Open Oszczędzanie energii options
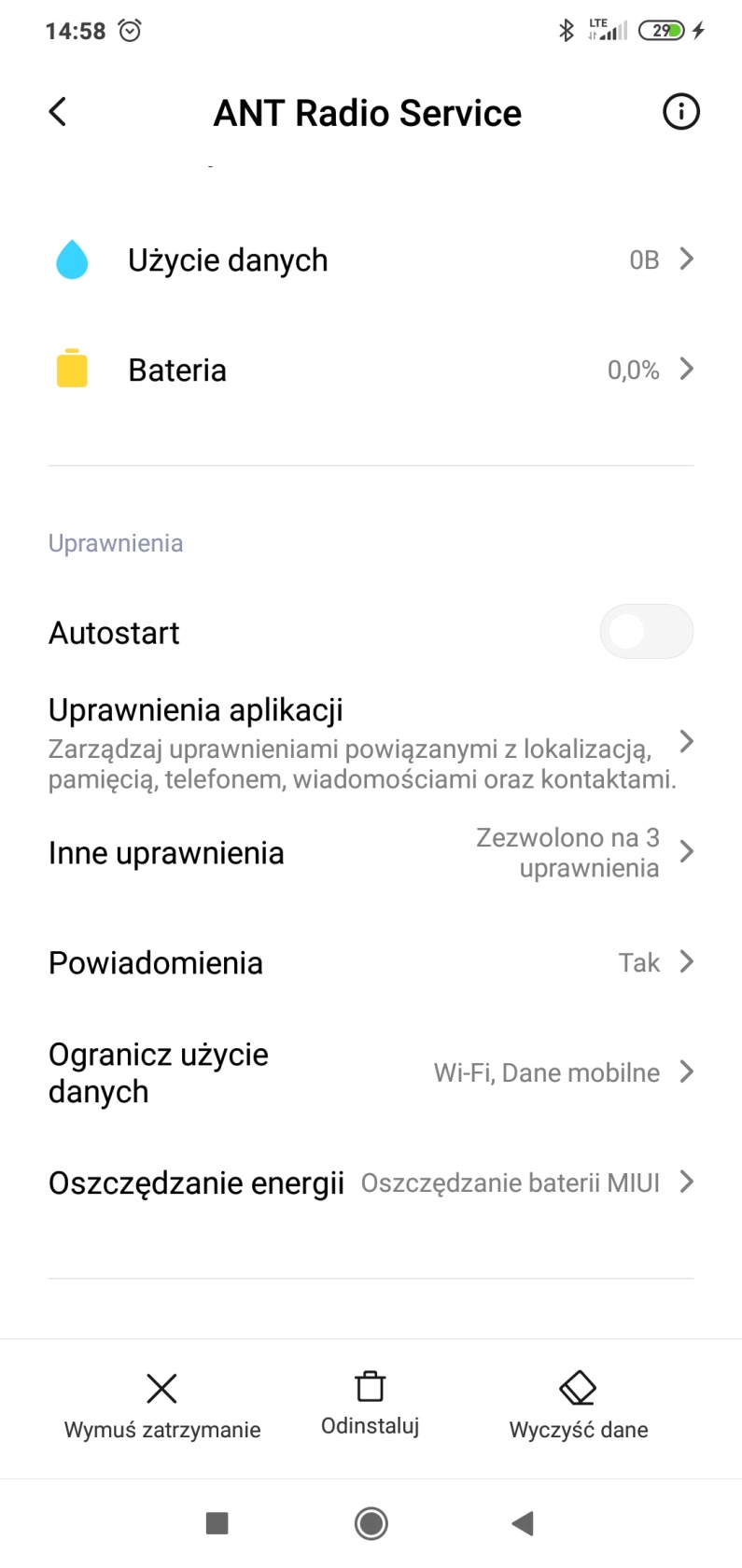This screenshot has width=742, height=1568. (371, 1183)
